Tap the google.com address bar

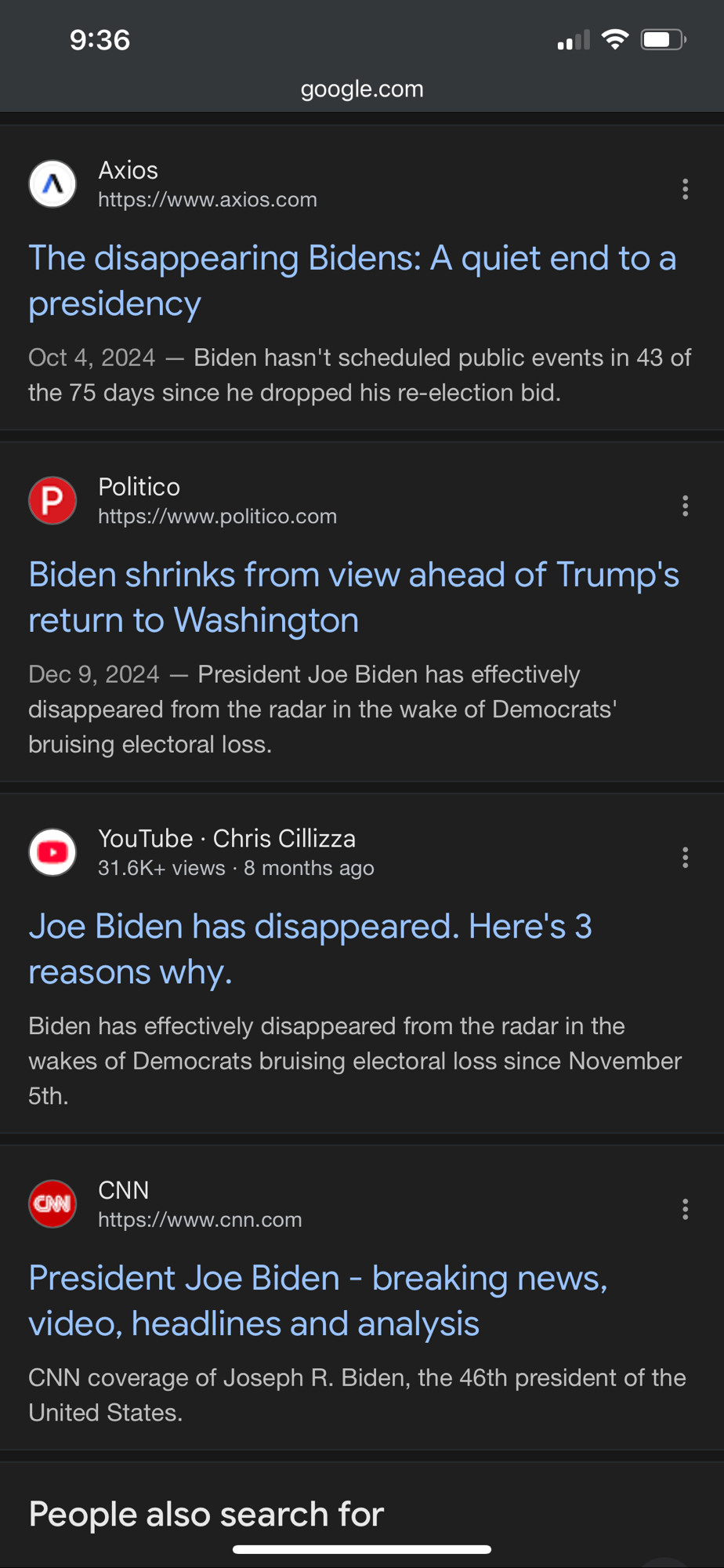coord(362,89)
